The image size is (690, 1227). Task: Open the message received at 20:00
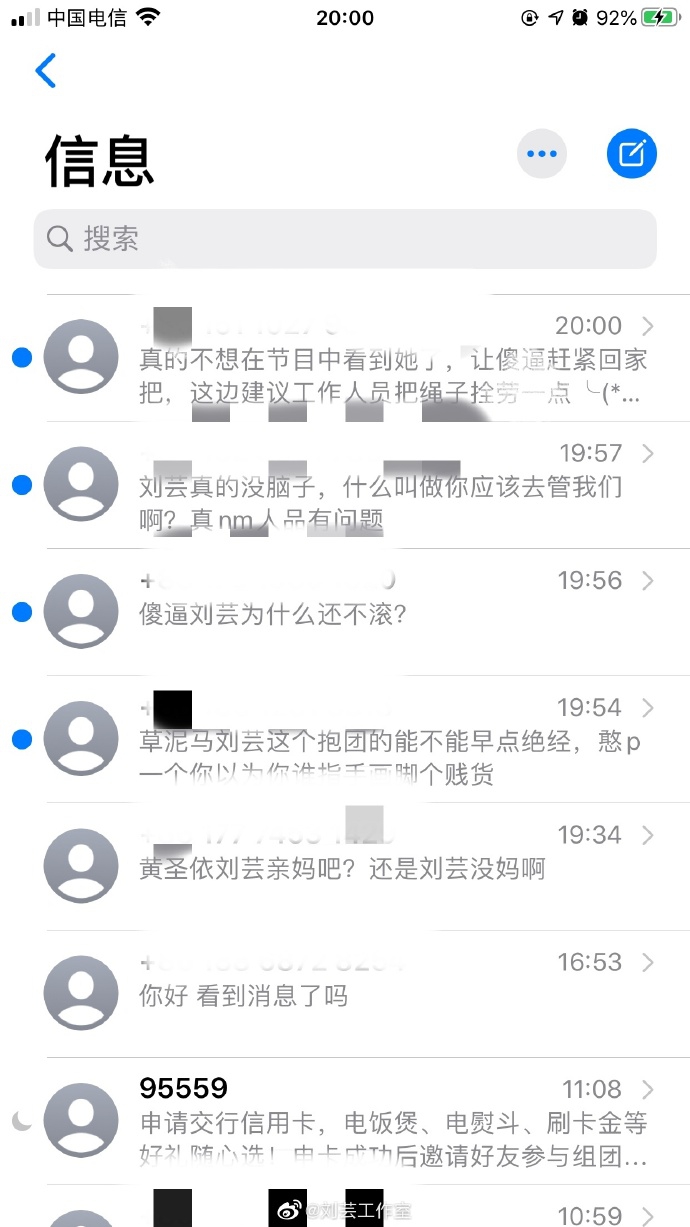(345, 358)
